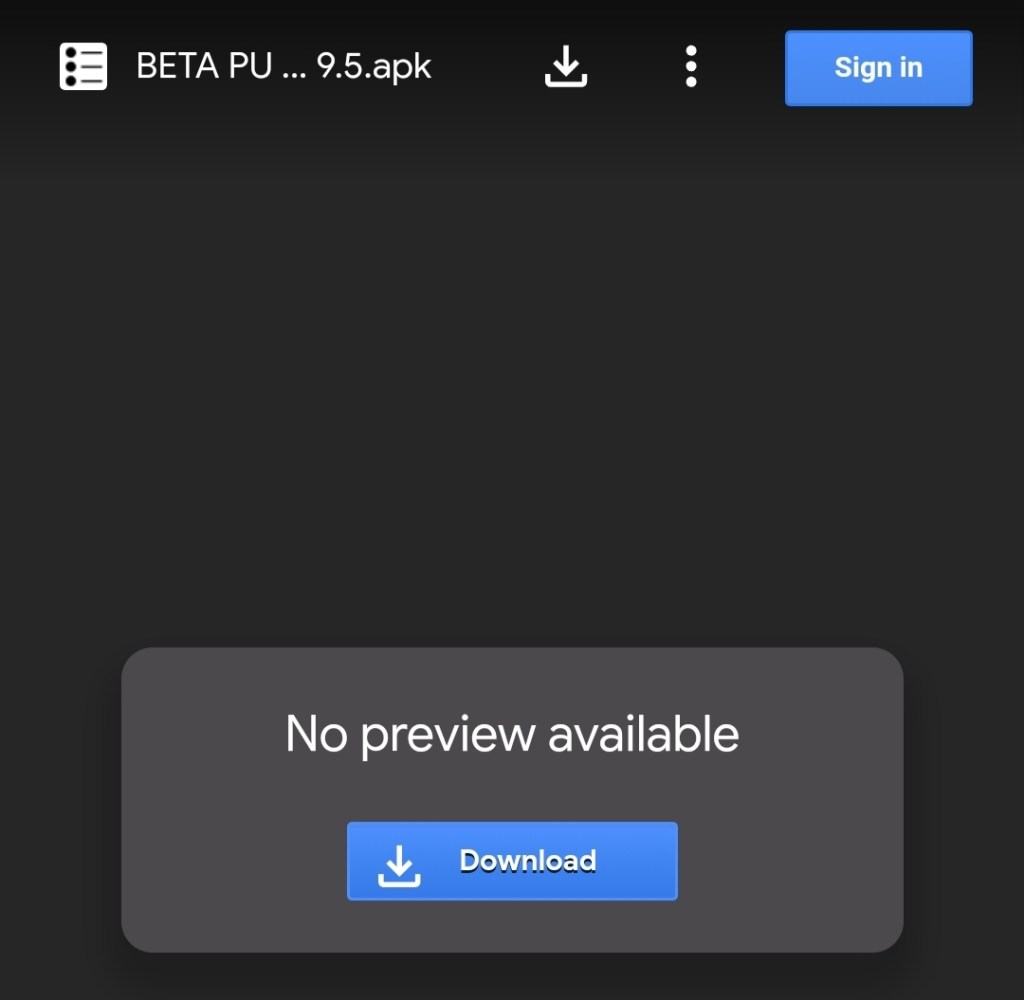The width and height of the screenshot is (1024, 1000).
Task: Tap the Sign in button
Action: (x=878, y=68)
